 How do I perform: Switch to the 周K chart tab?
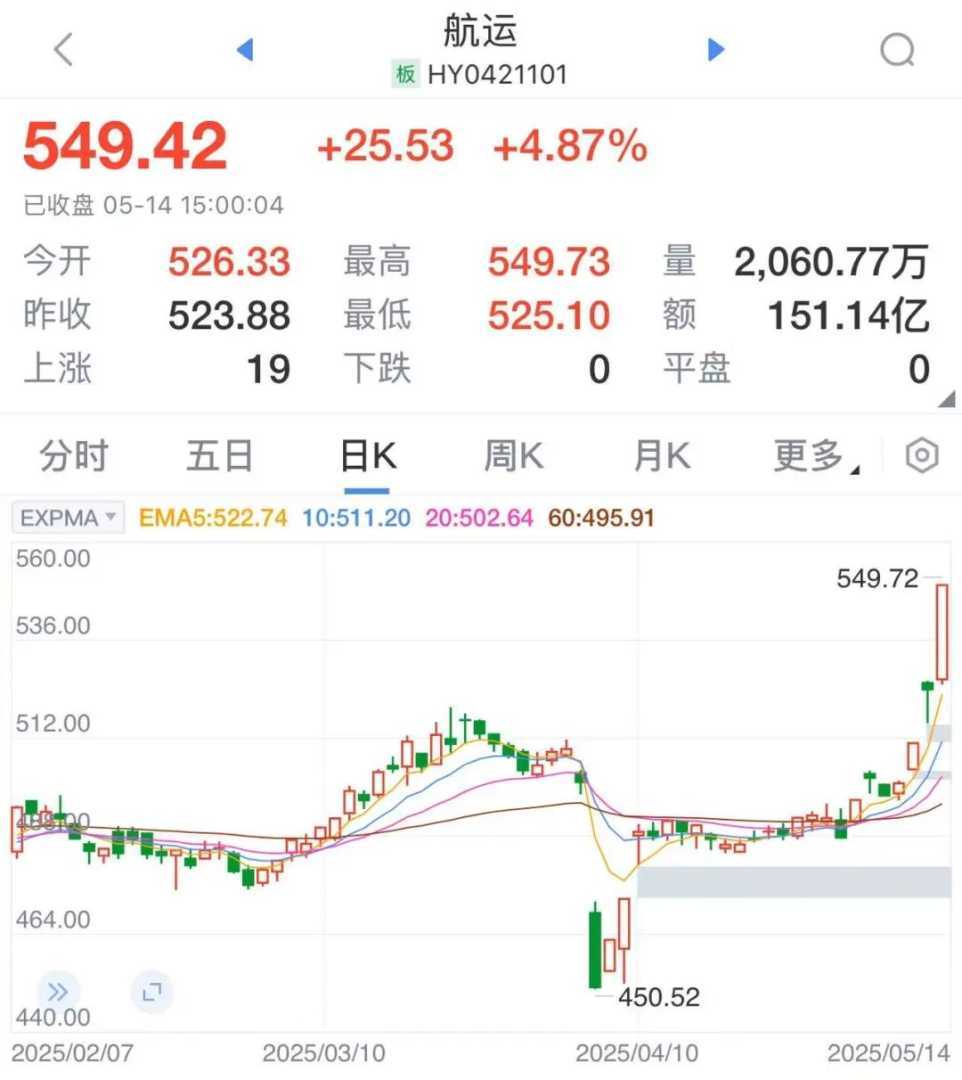coord(514,457)
